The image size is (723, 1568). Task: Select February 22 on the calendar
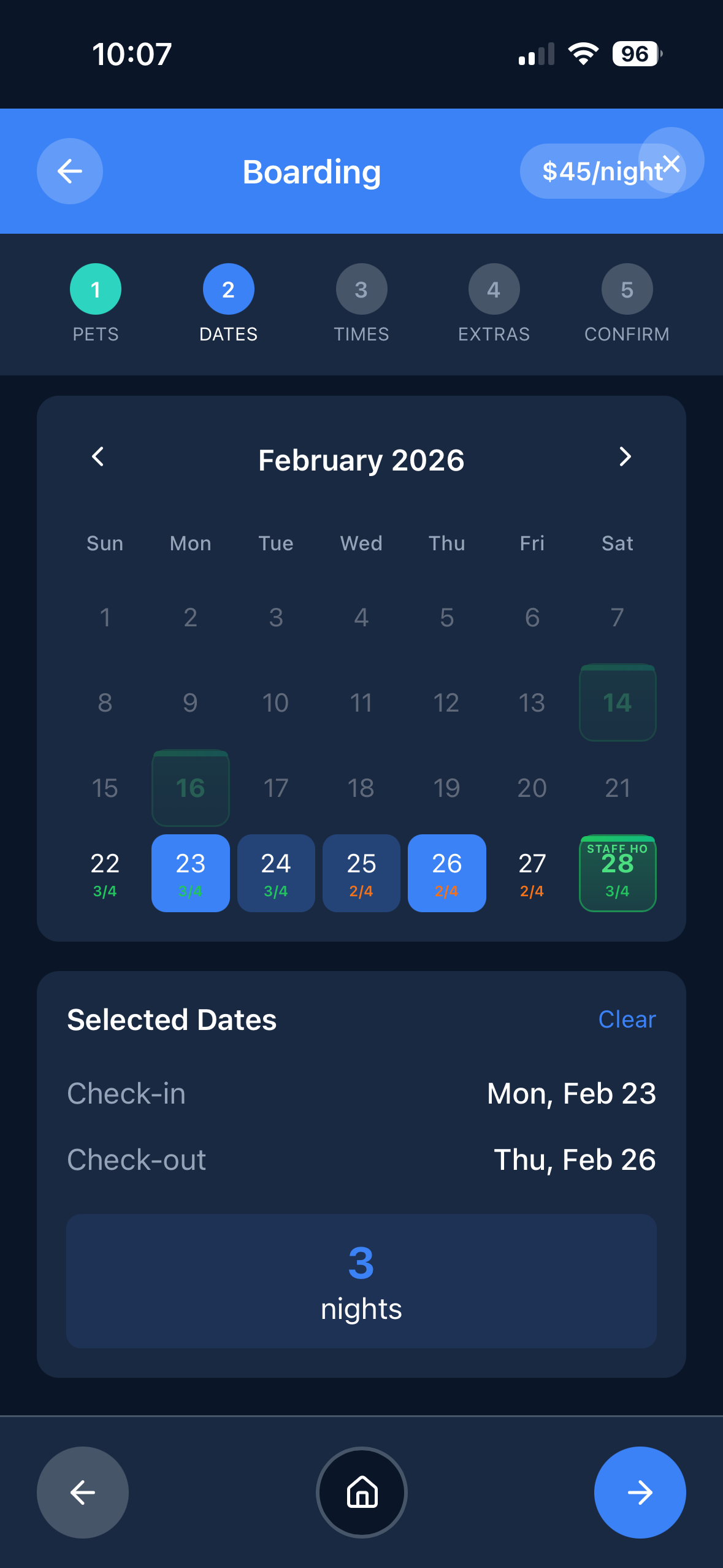coord(105,873)
